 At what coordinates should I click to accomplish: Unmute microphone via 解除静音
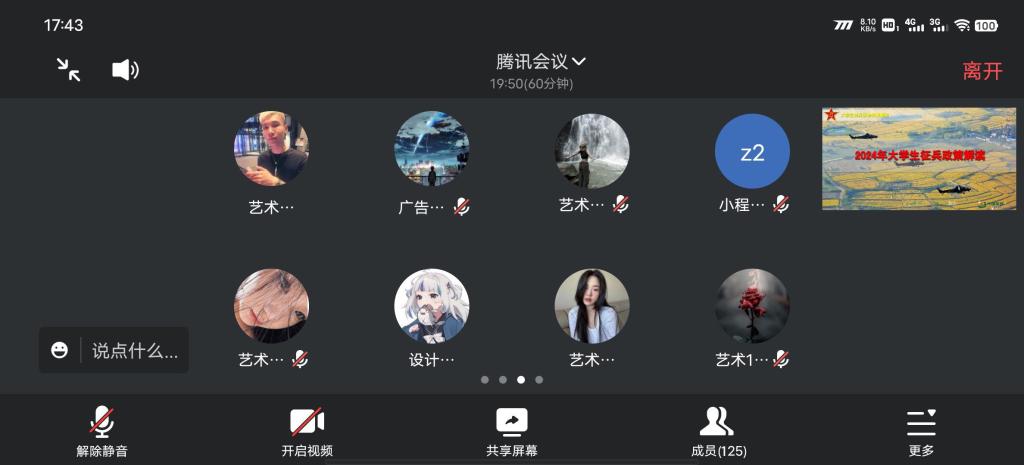[102, 431]
